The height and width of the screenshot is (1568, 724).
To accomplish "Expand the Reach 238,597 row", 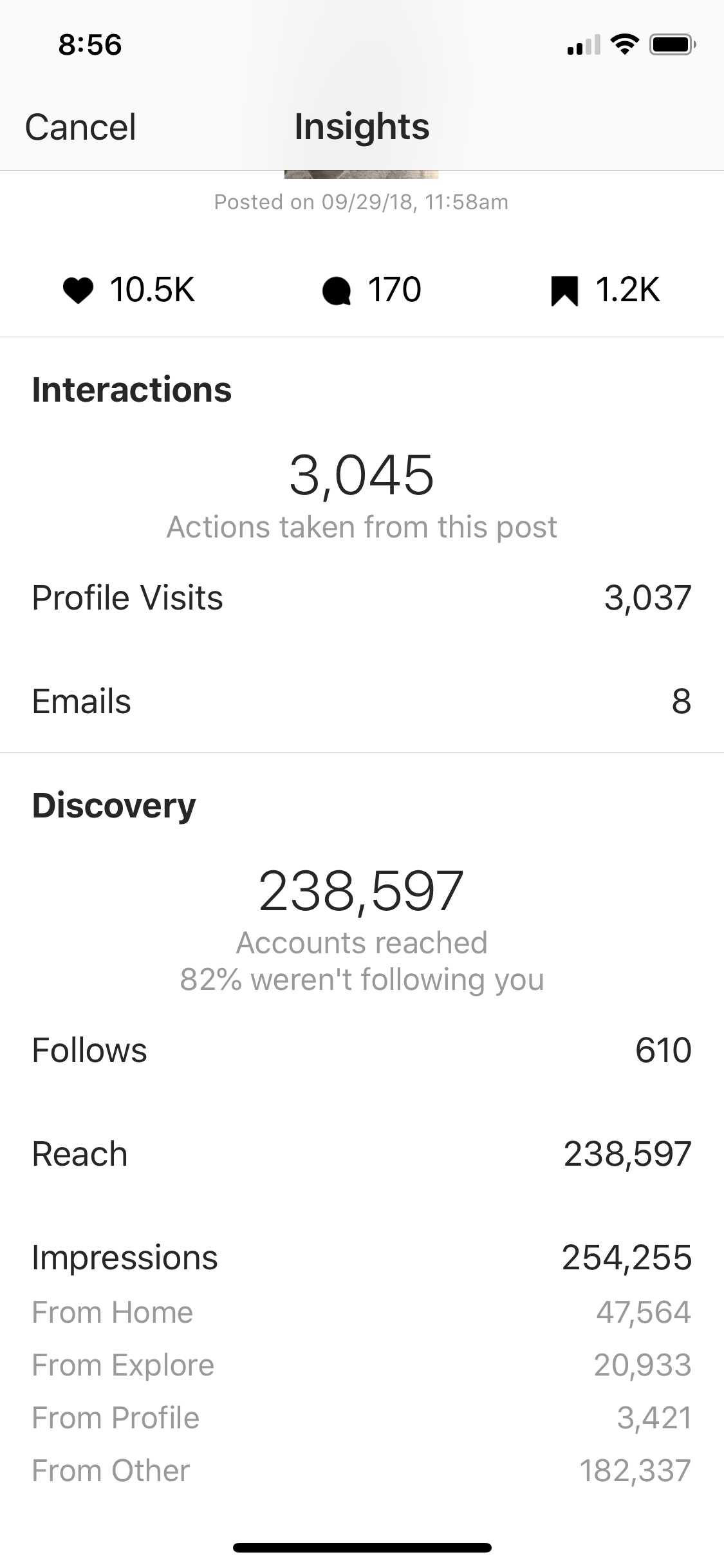I will pyautogui.click(x=362, y=1153).
